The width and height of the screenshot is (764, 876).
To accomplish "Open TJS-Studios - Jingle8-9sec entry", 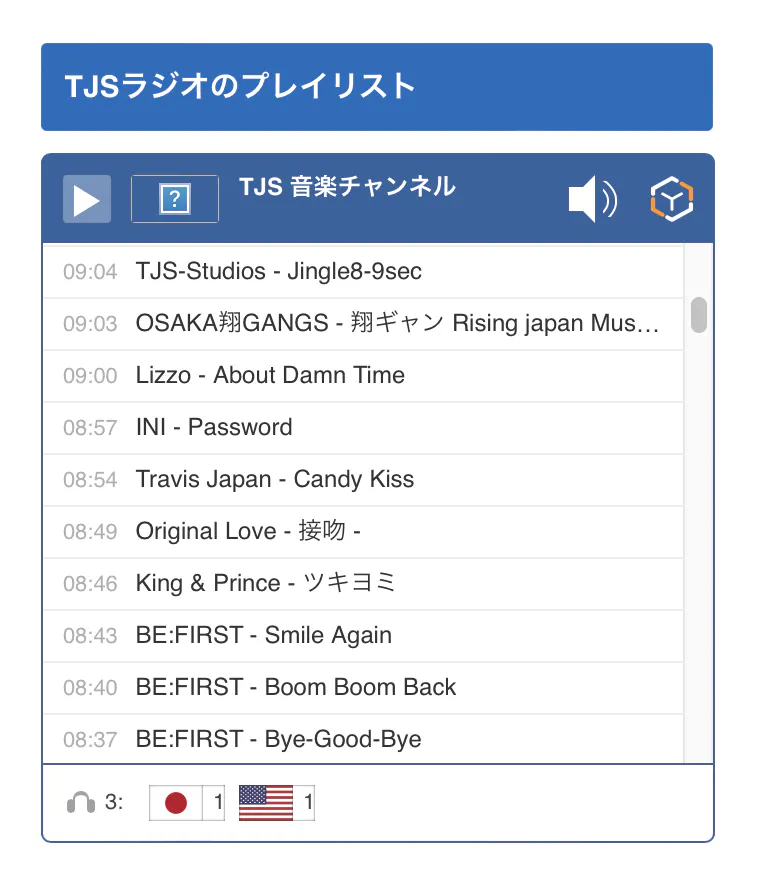I will point(278,272).
